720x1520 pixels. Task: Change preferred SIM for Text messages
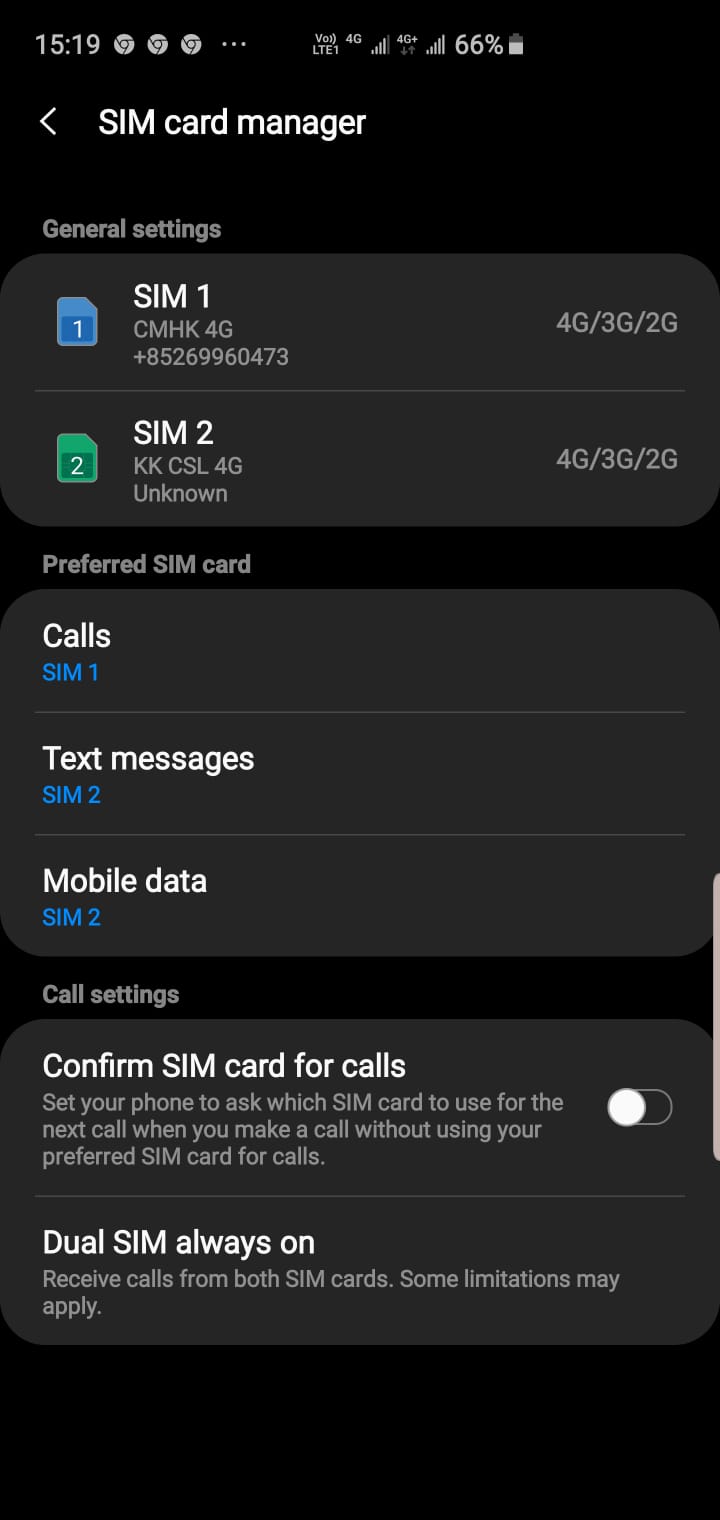360,774
